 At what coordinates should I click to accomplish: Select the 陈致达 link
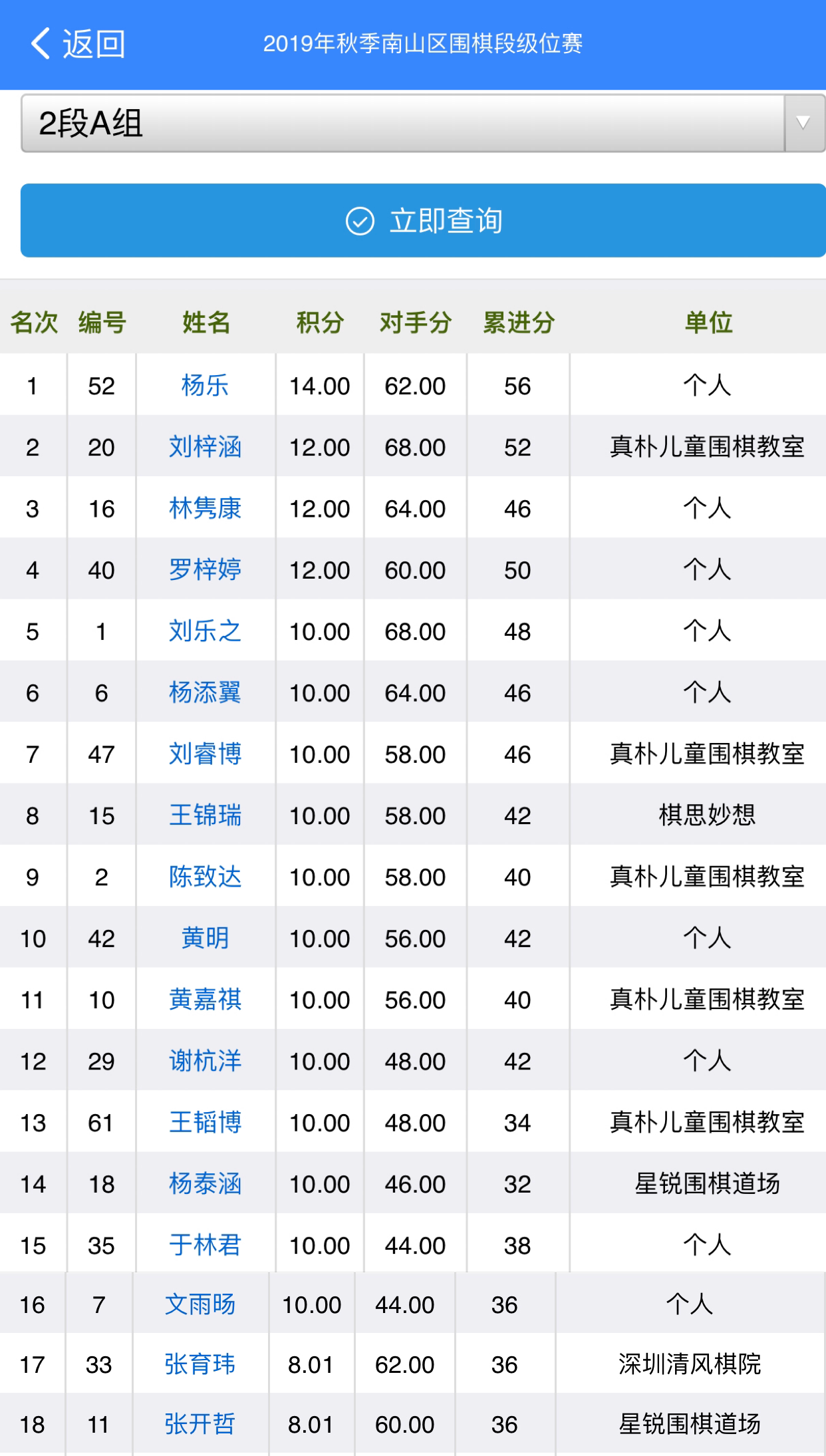[205, 877]
